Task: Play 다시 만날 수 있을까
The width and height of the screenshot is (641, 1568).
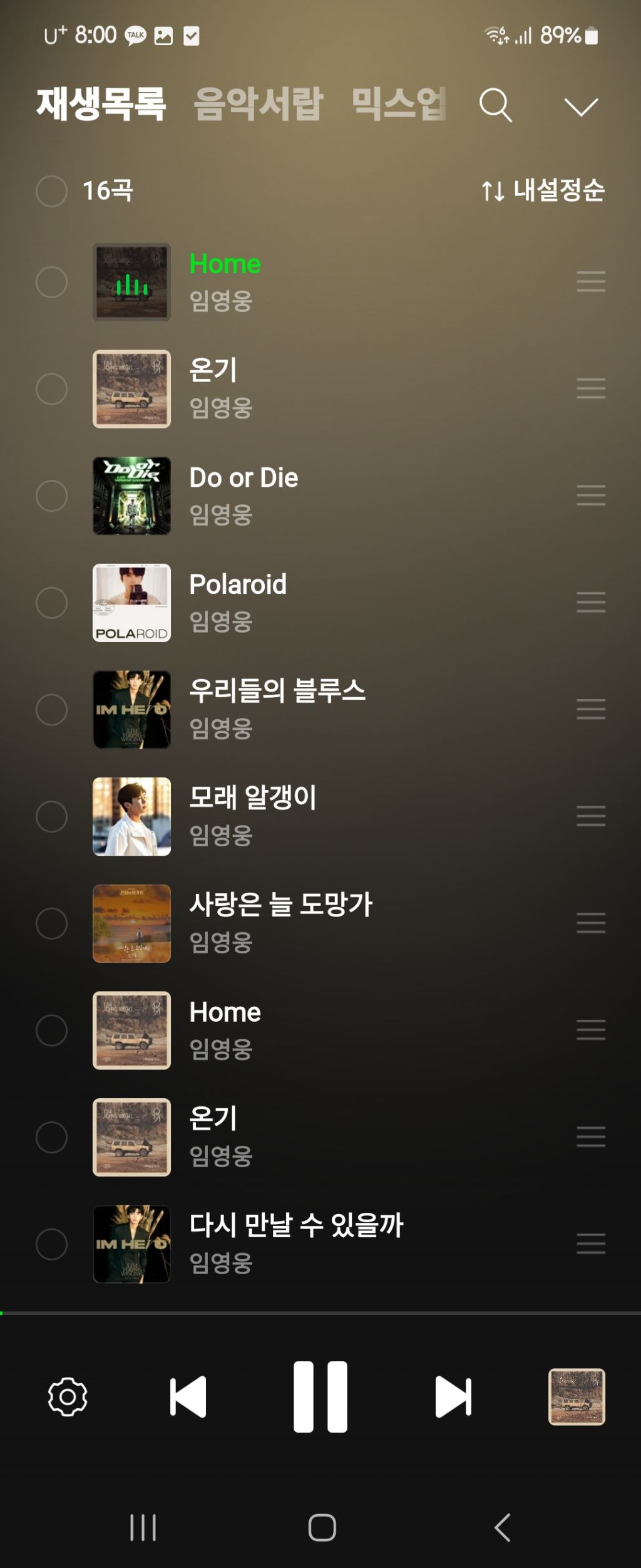Action: 296,1226
